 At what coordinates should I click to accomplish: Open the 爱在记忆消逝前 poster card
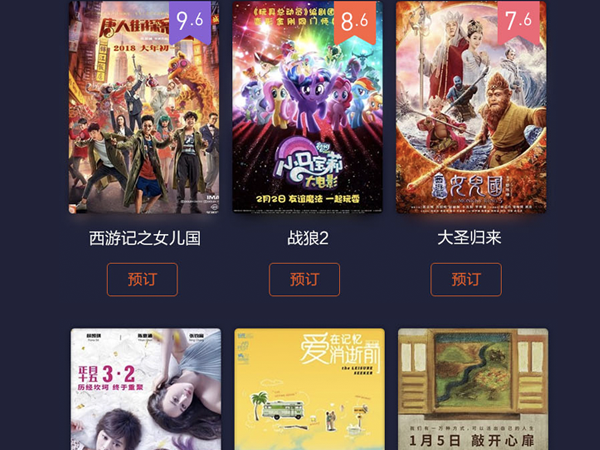(x=309, y=390)
